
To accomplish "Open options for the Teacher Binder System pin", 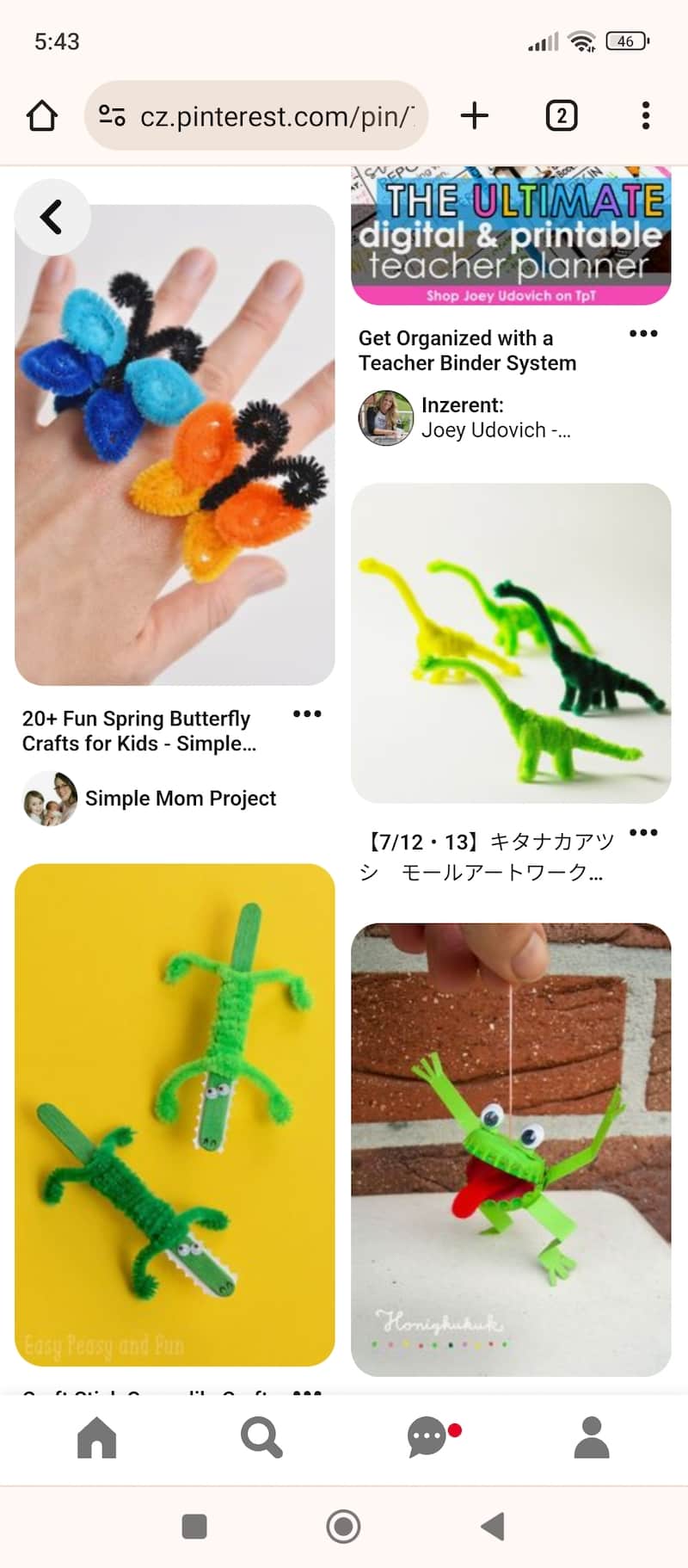I will point(643,334).
